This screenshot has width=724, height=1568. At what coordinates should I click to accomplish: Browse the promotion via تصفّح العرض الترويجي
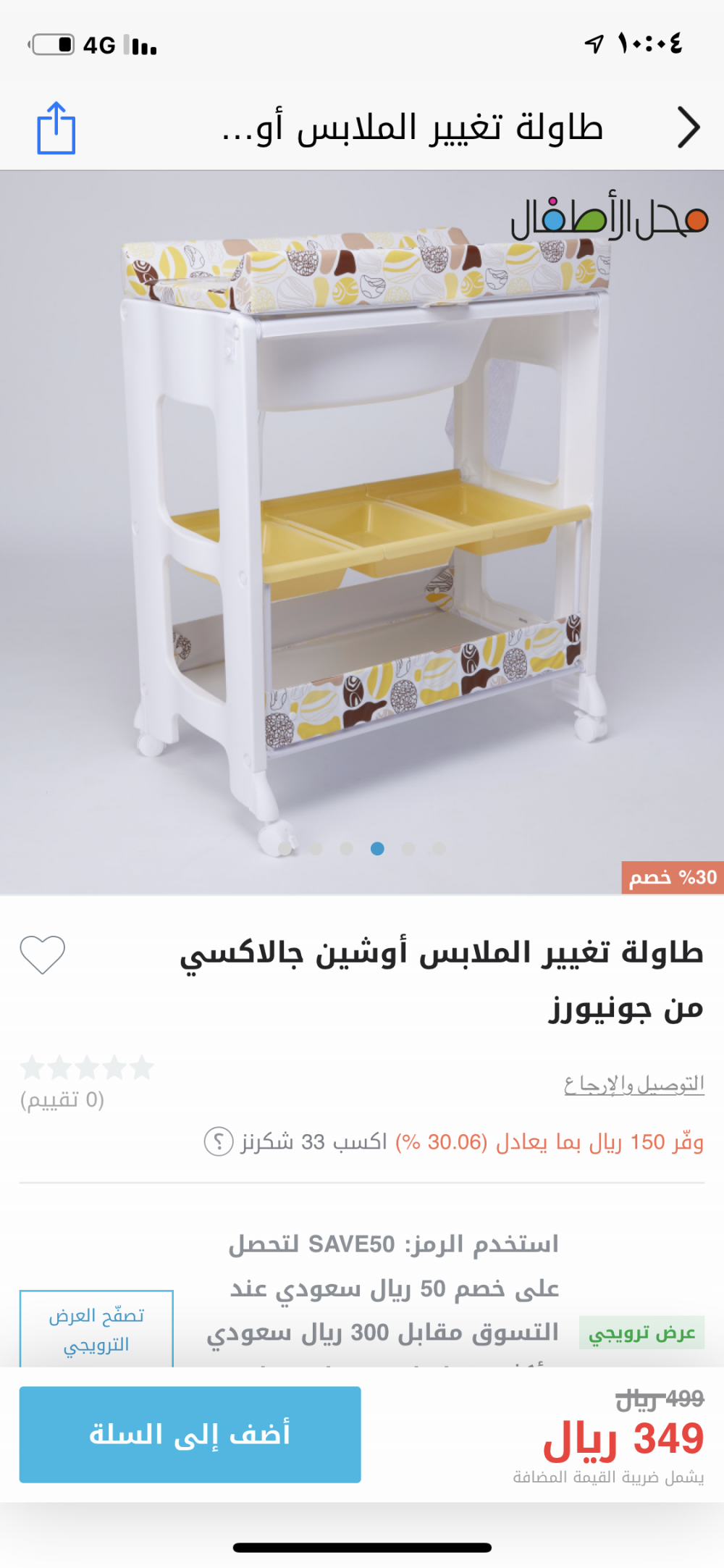(x=96, y=1330)
